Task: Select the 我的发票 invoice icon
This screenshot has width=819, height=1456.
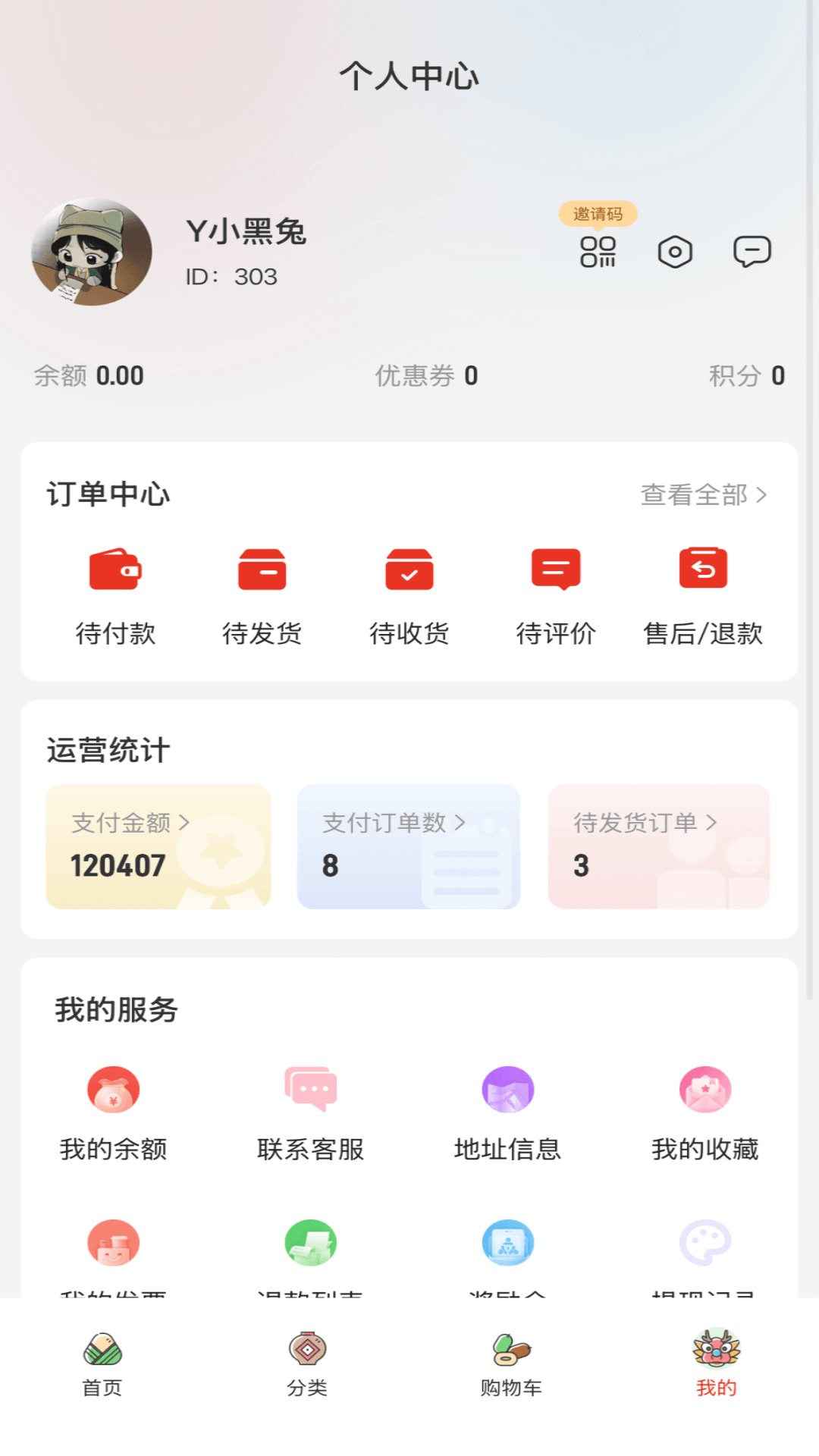Action: (x=112, y=1242)
